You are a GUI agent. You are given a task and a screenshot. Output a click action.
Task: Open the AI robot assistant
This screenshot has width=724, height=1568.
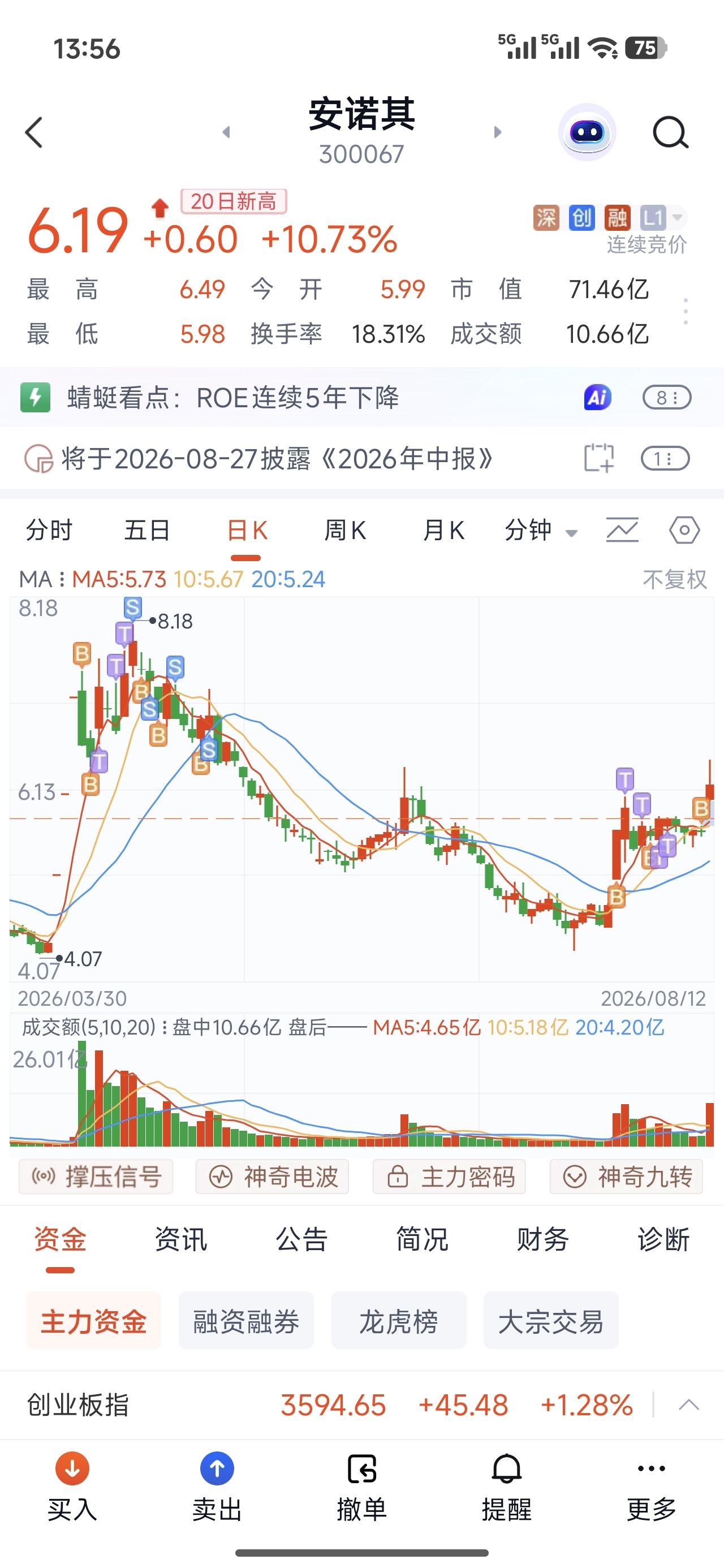587,132
